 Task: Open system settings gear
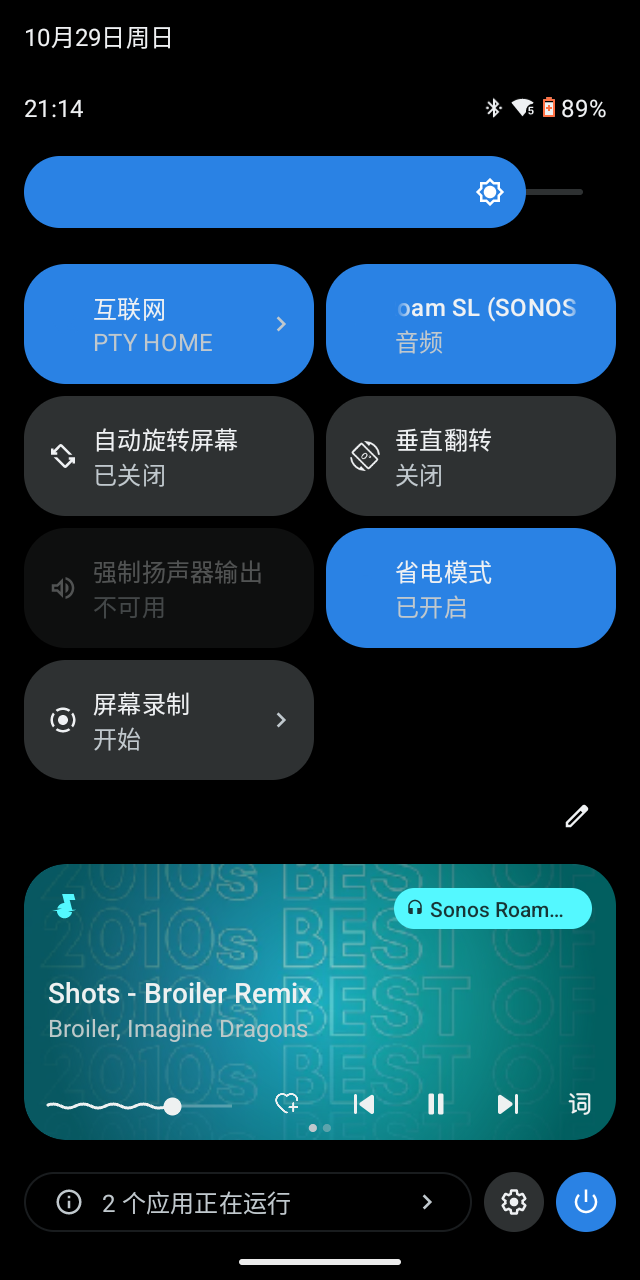click(x=514, y=1202)
